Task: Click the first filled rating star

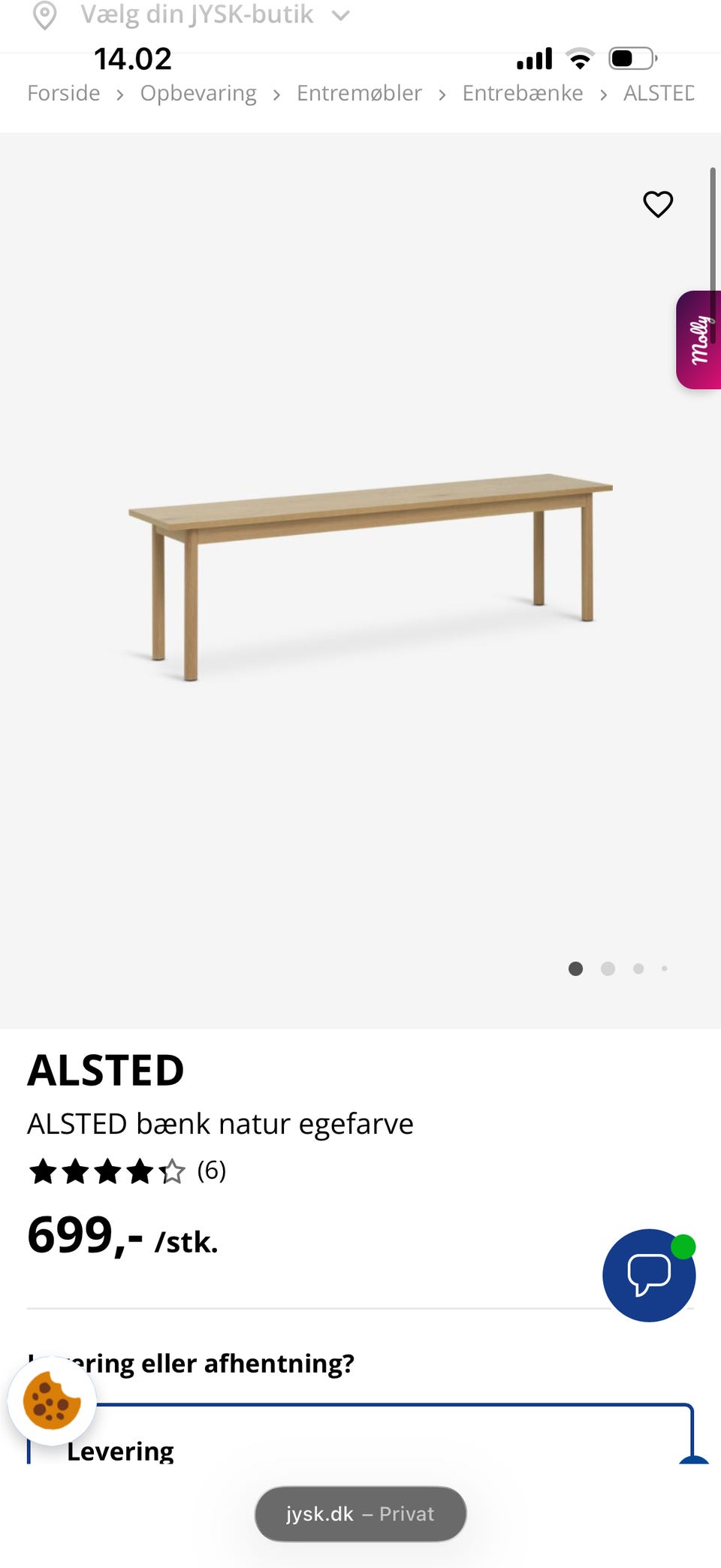Action: (42, 1171)
